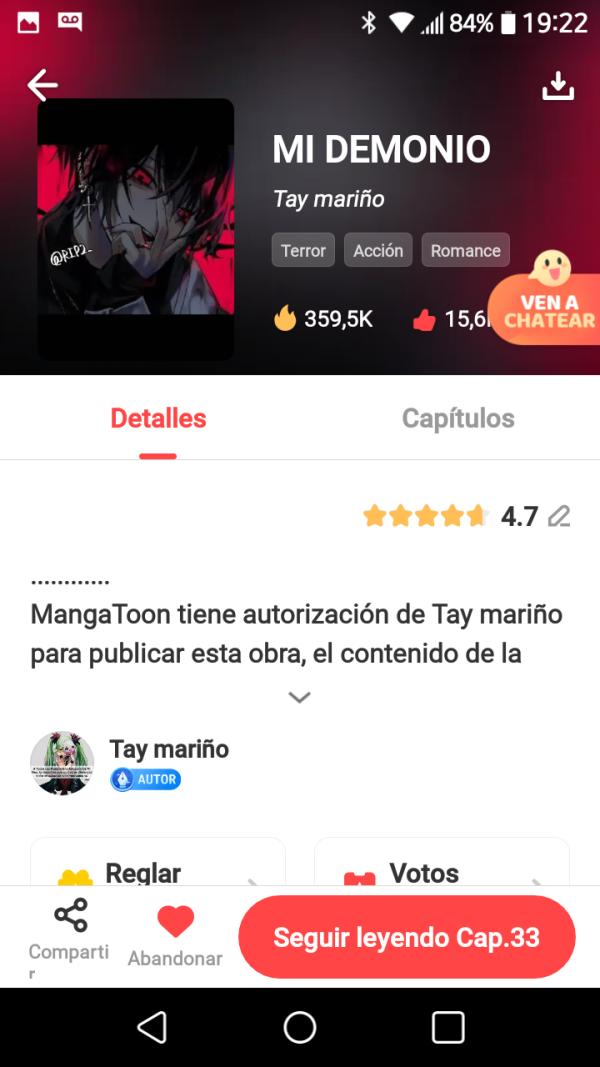Select the Acción genre chip
This screenshot has width=600, height=1067.
[x=378, y=250]
